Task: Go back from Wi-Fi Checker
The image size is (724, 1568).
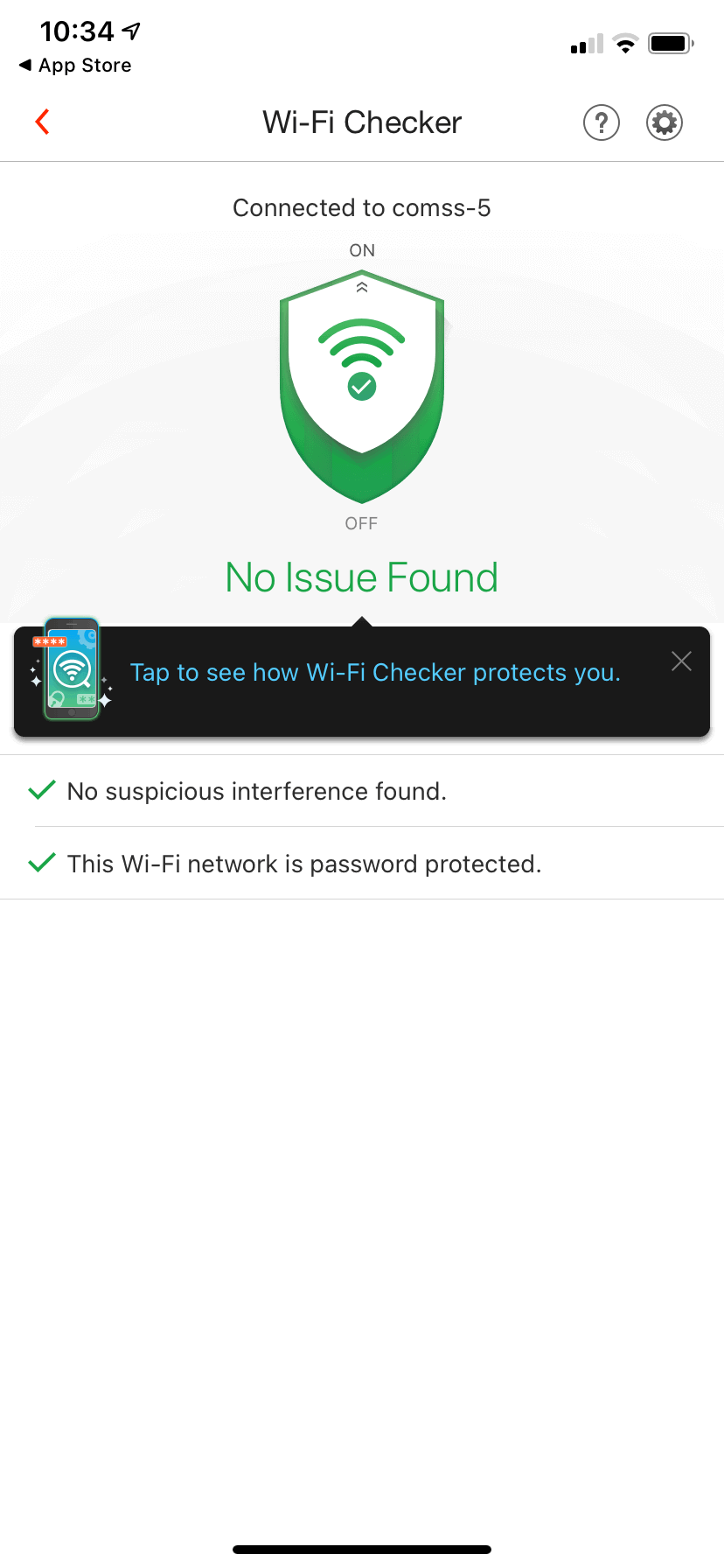Action: tap(42, 122)
